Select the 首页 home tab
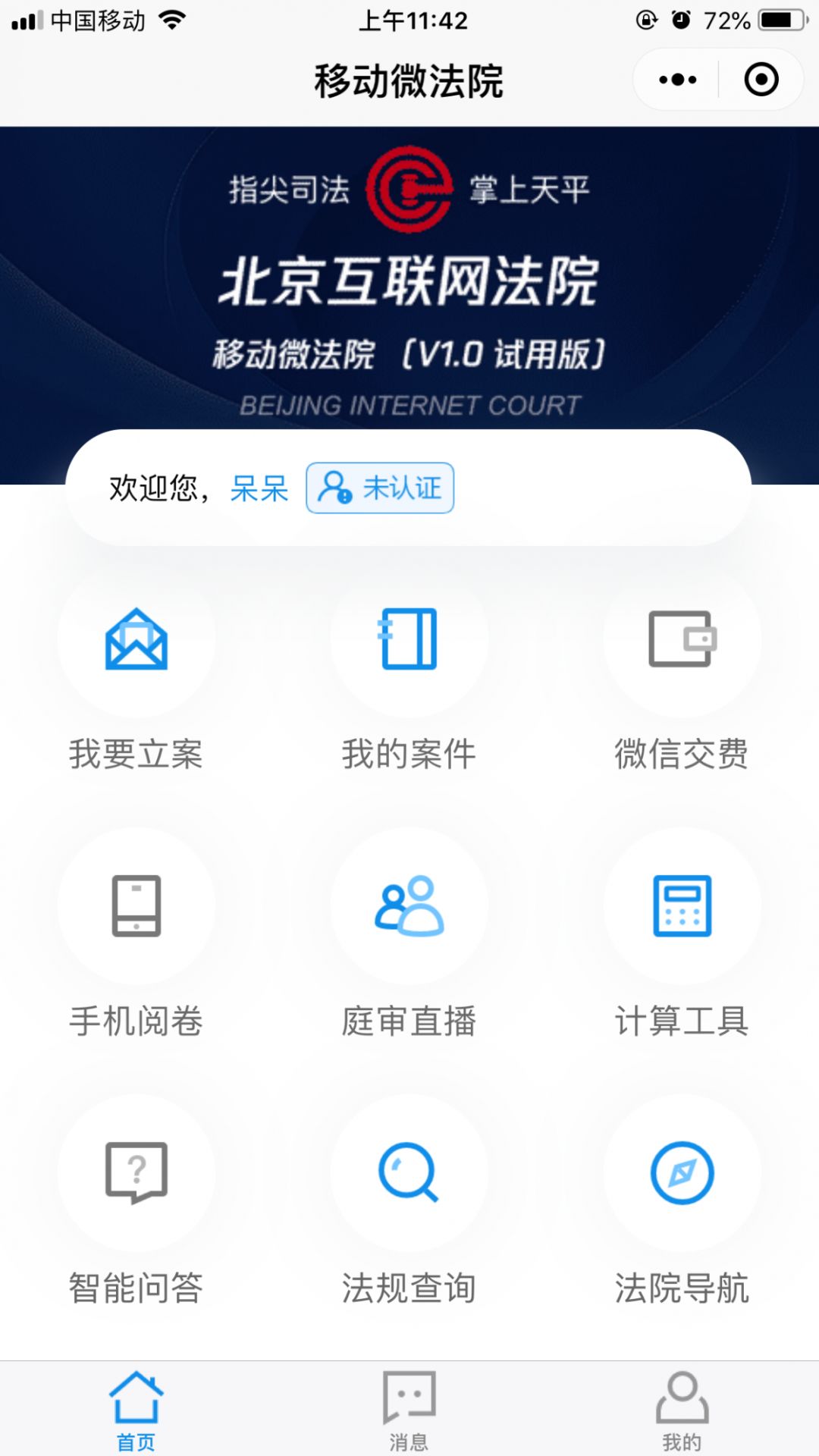Viewport: 819px width, 1456px height. [136, 1410]
